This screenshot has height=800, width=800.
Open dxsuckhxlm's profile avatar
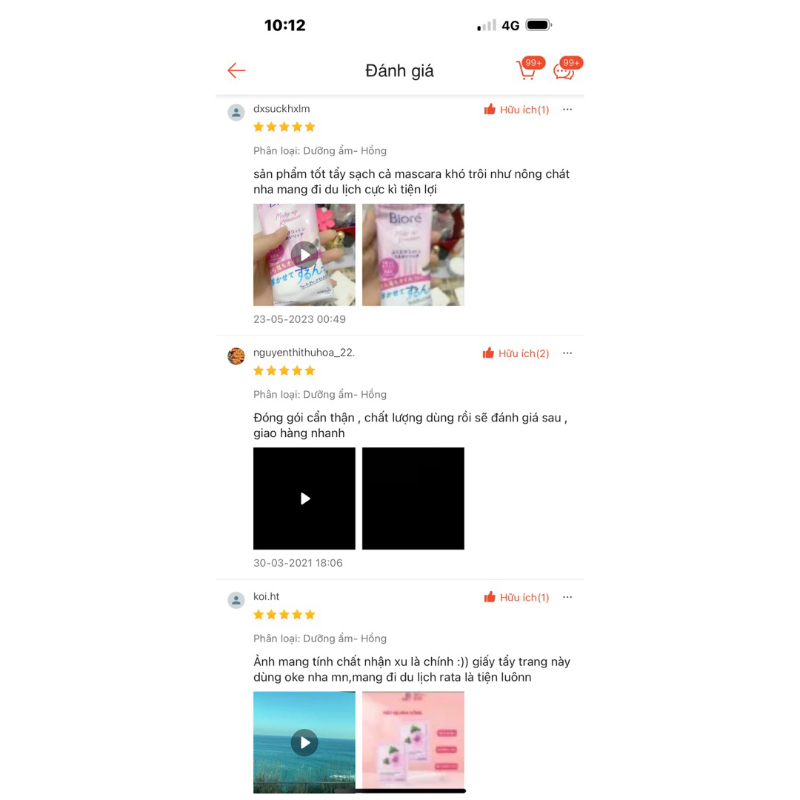click(x=236, y=112)
